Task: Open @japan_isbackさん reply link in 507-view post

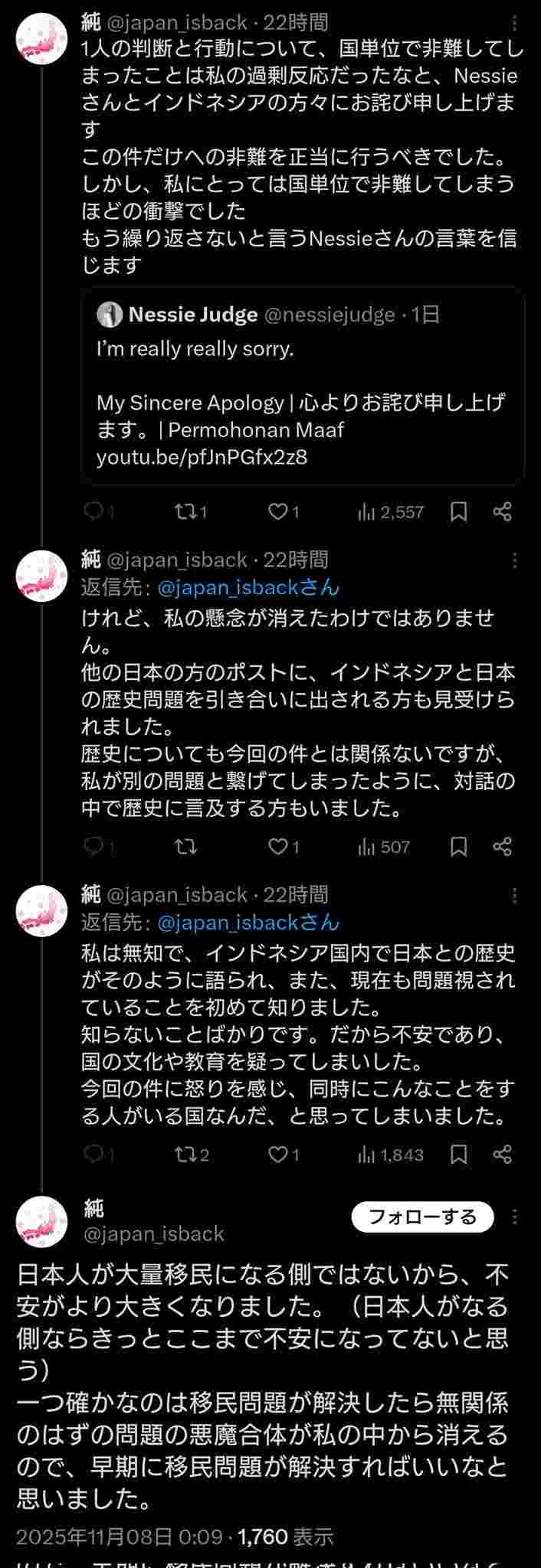Action: [x=248, y=587]
